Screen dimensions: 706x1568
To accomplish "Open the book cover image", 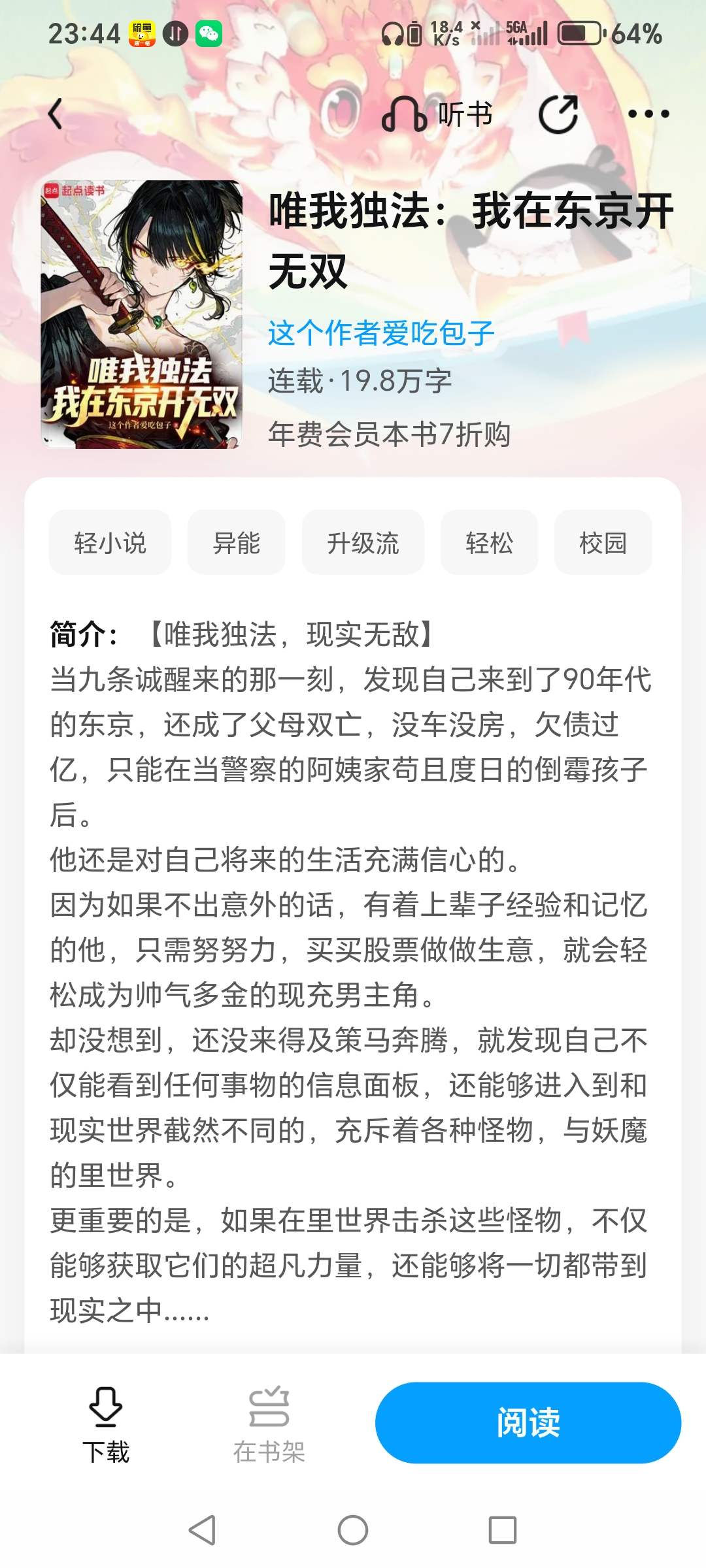I will [x=141, y=314].
